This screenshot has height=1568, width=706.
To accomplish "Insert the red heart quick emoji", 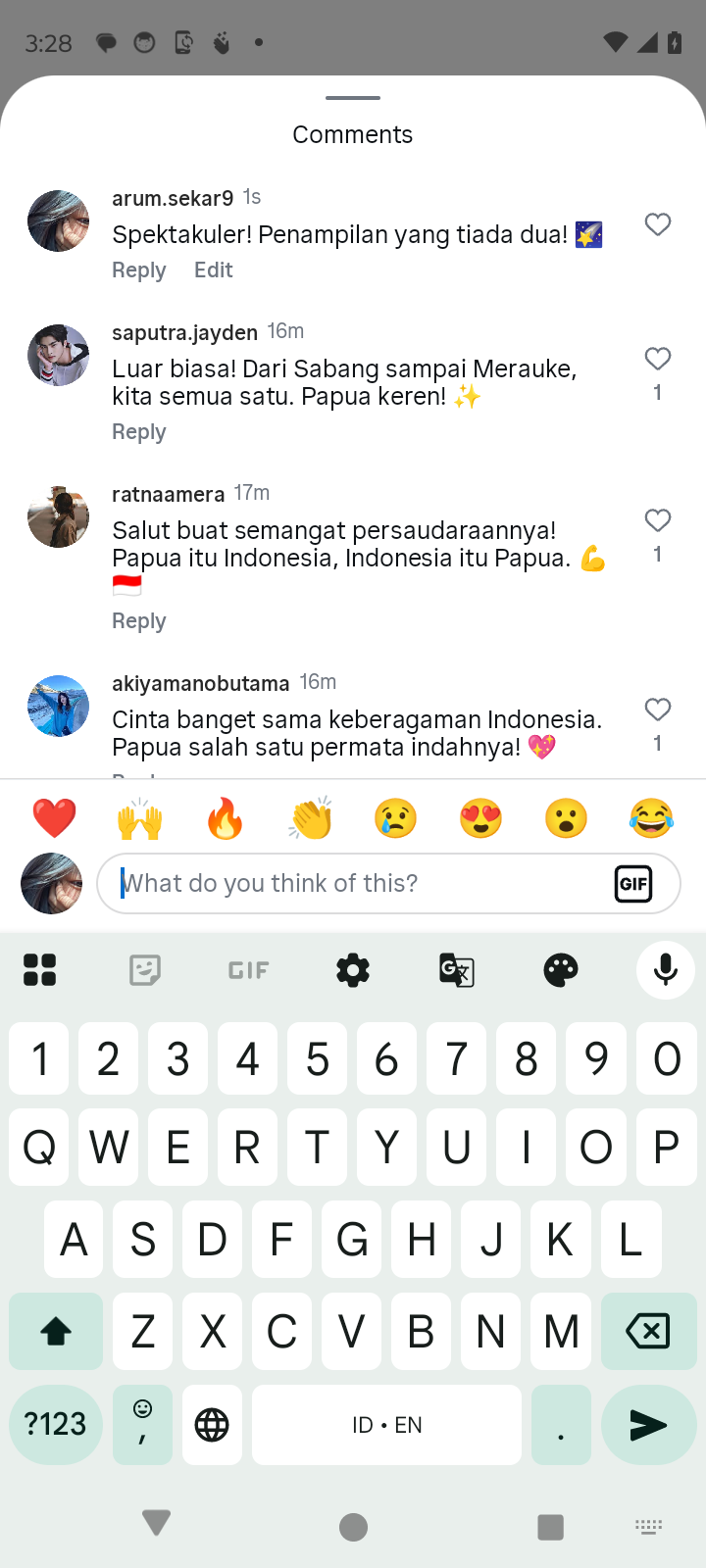I will click(x=55, y=818).
